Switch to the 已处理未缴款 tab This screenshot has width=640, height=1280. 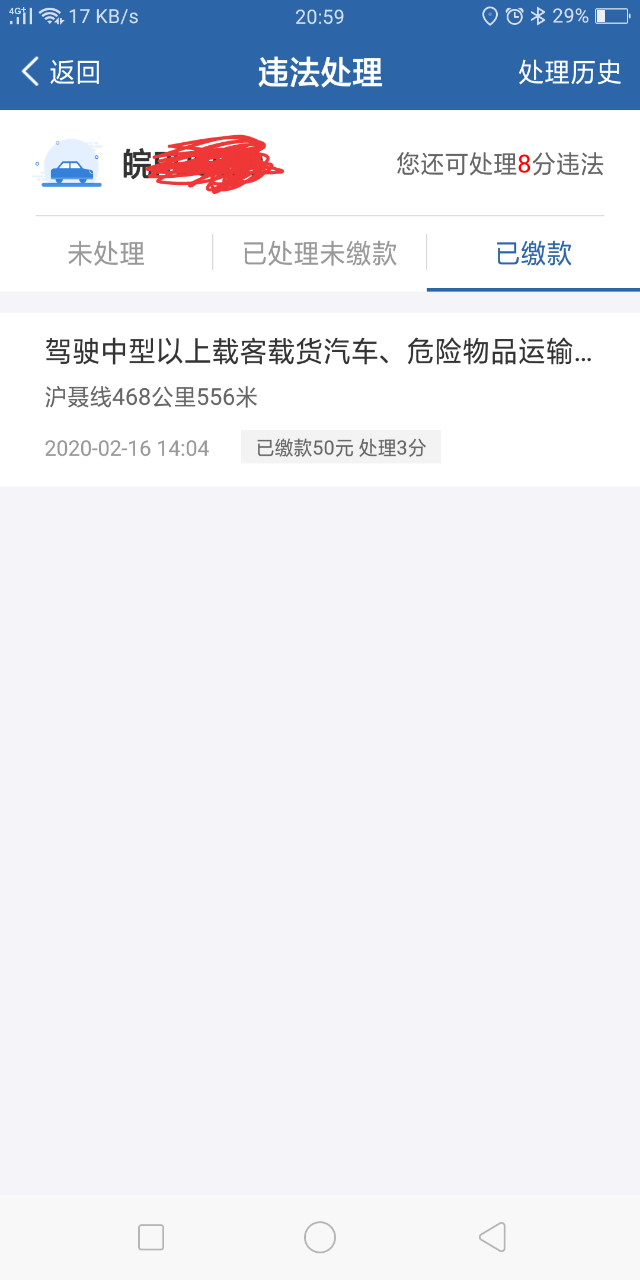pos(320,254)
